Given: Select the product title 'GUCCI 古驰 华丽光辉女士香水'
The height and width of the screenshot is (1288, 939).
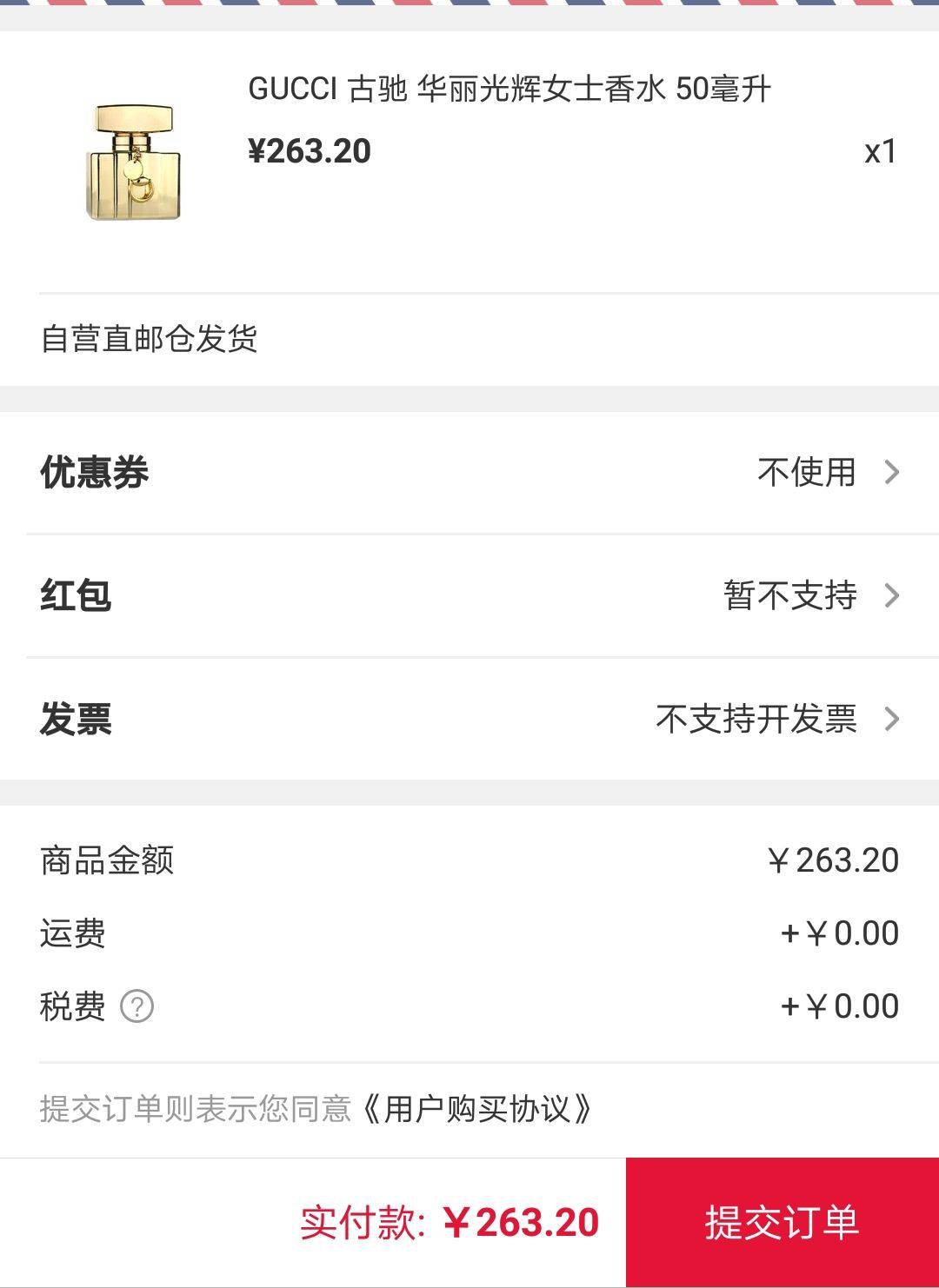Looking at the screenshot, I should click(x=508, y=87).
